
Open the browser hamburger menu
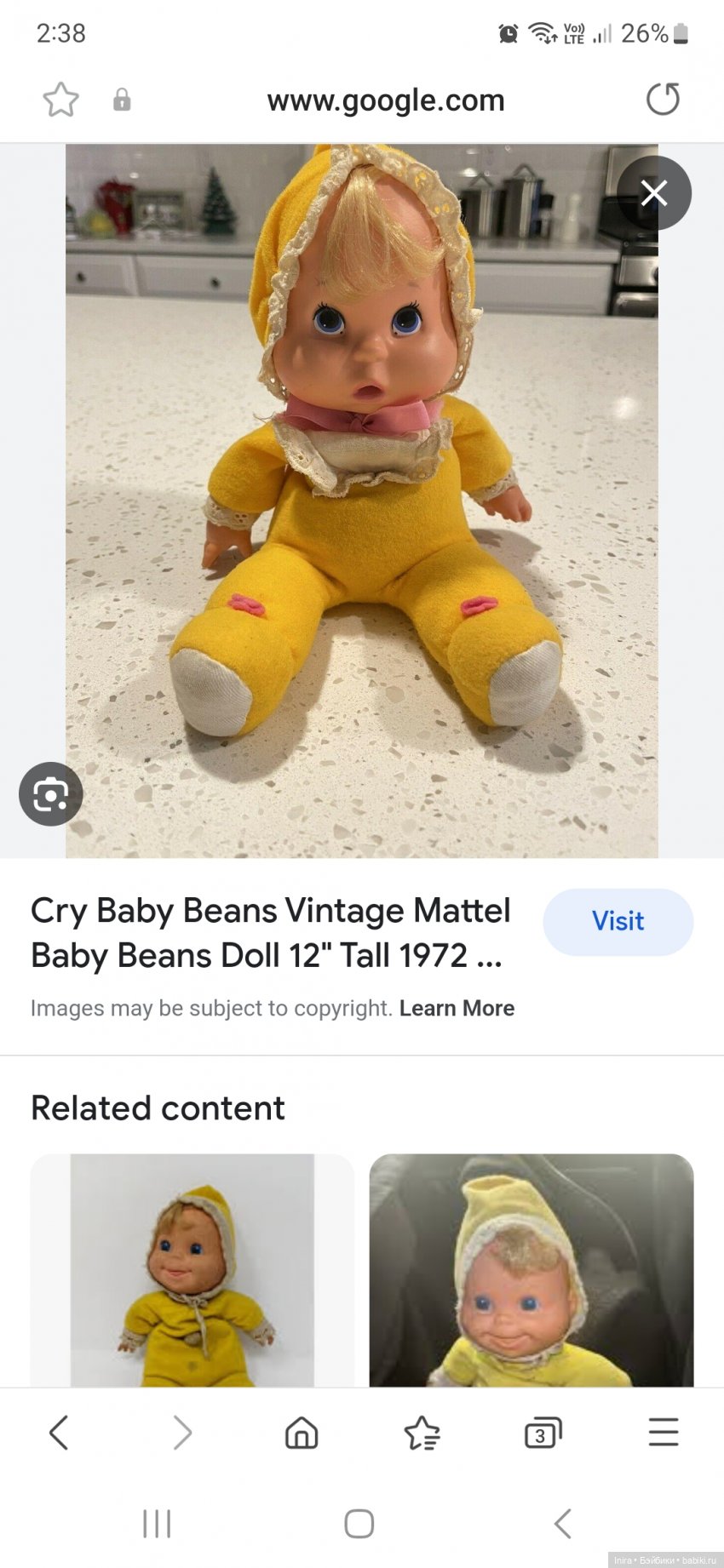pos(663,1433)
